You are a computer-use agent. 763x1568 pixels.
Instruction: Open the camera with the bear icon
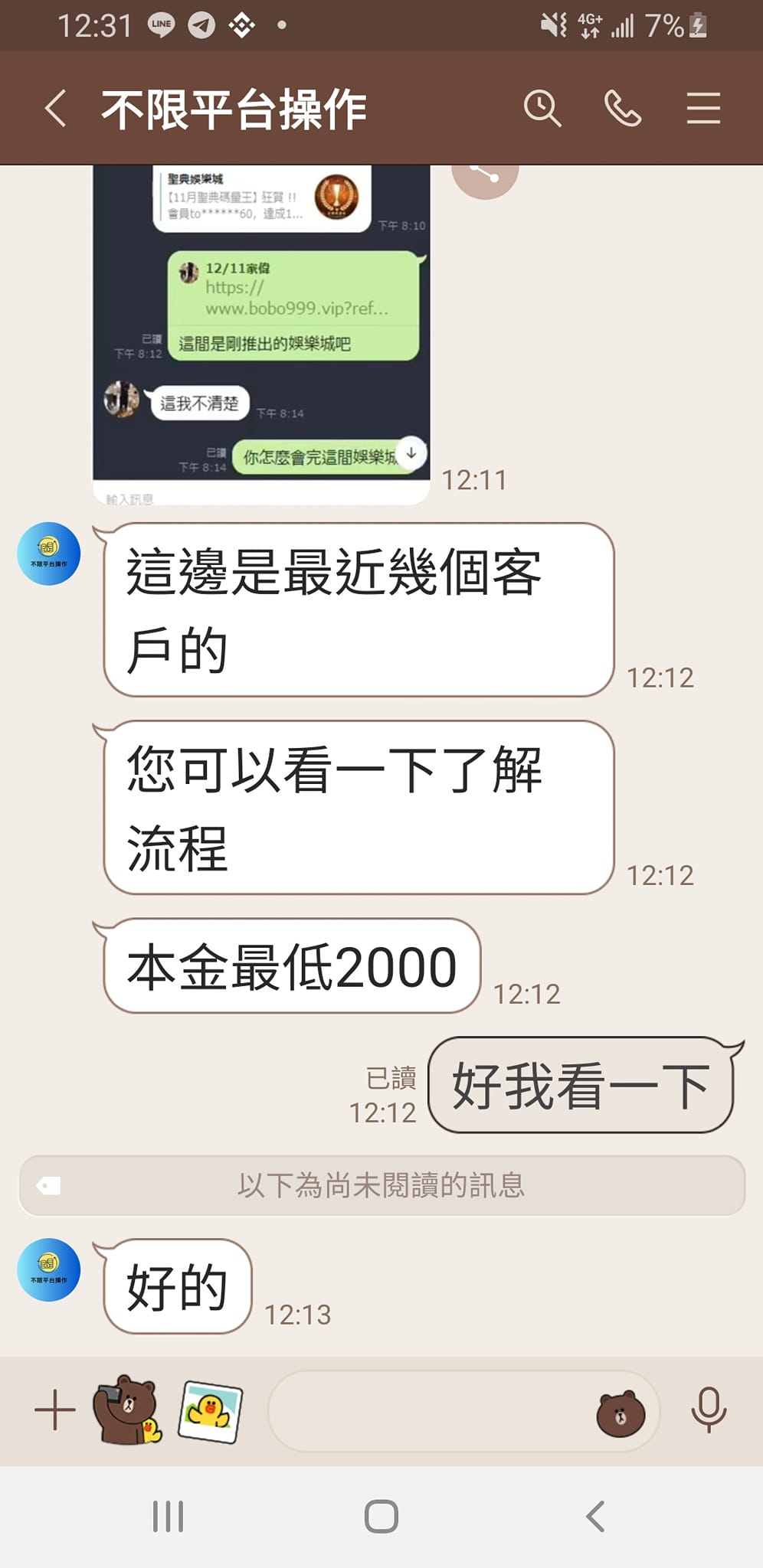click(x=126, y=1410)
